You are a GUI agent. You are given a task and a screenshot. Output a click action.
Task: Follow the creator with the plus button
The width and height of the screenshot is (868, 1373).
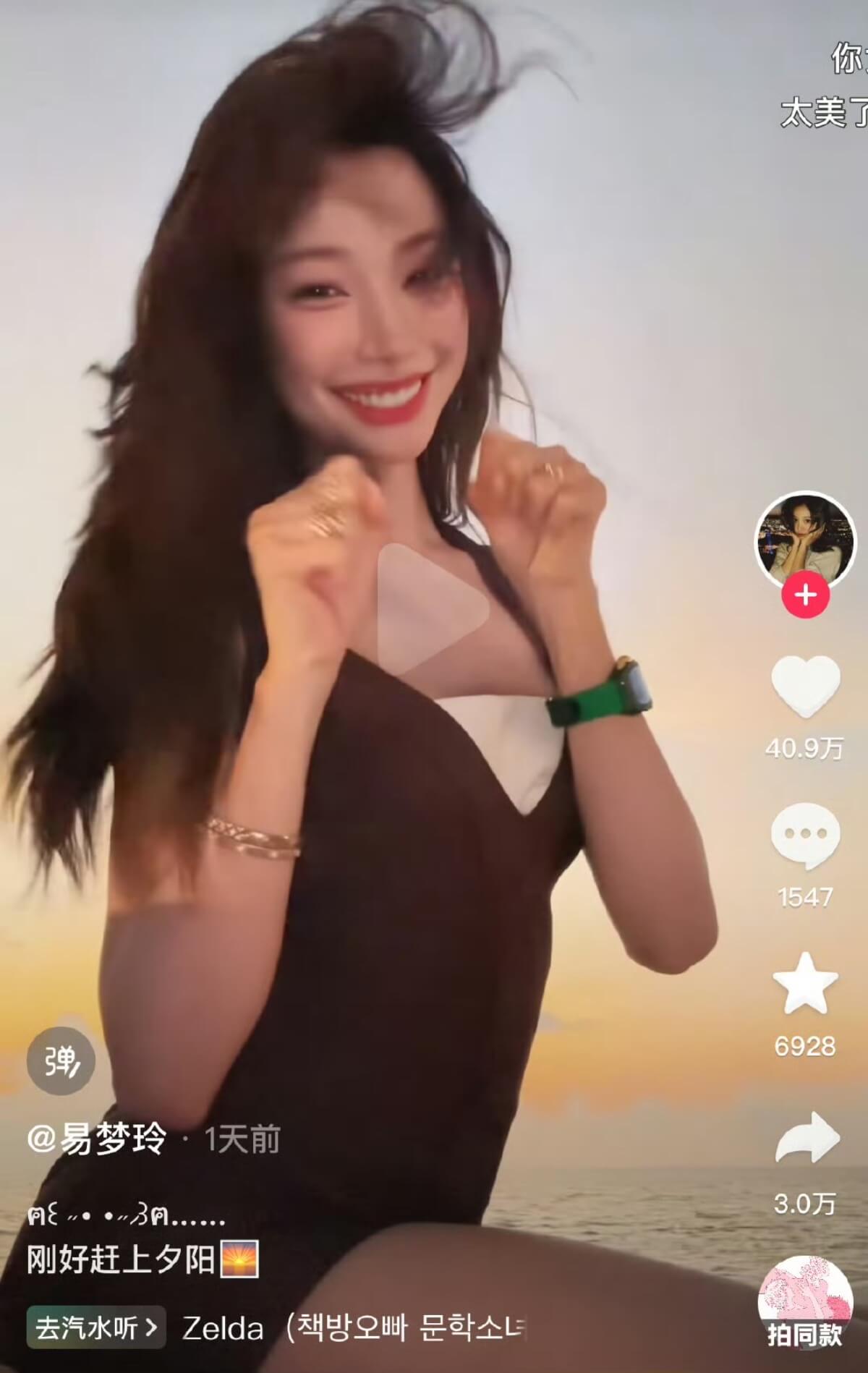[x=806, y=595]
